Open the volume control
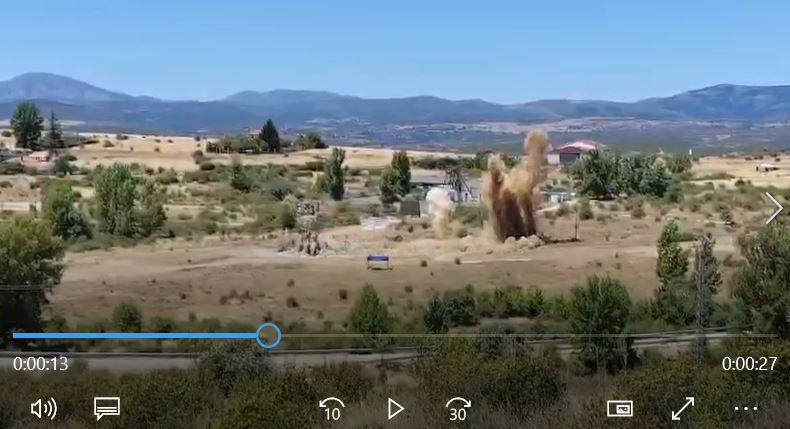The width and height of the screenshot is (790, 429). [x=43, y=408]
